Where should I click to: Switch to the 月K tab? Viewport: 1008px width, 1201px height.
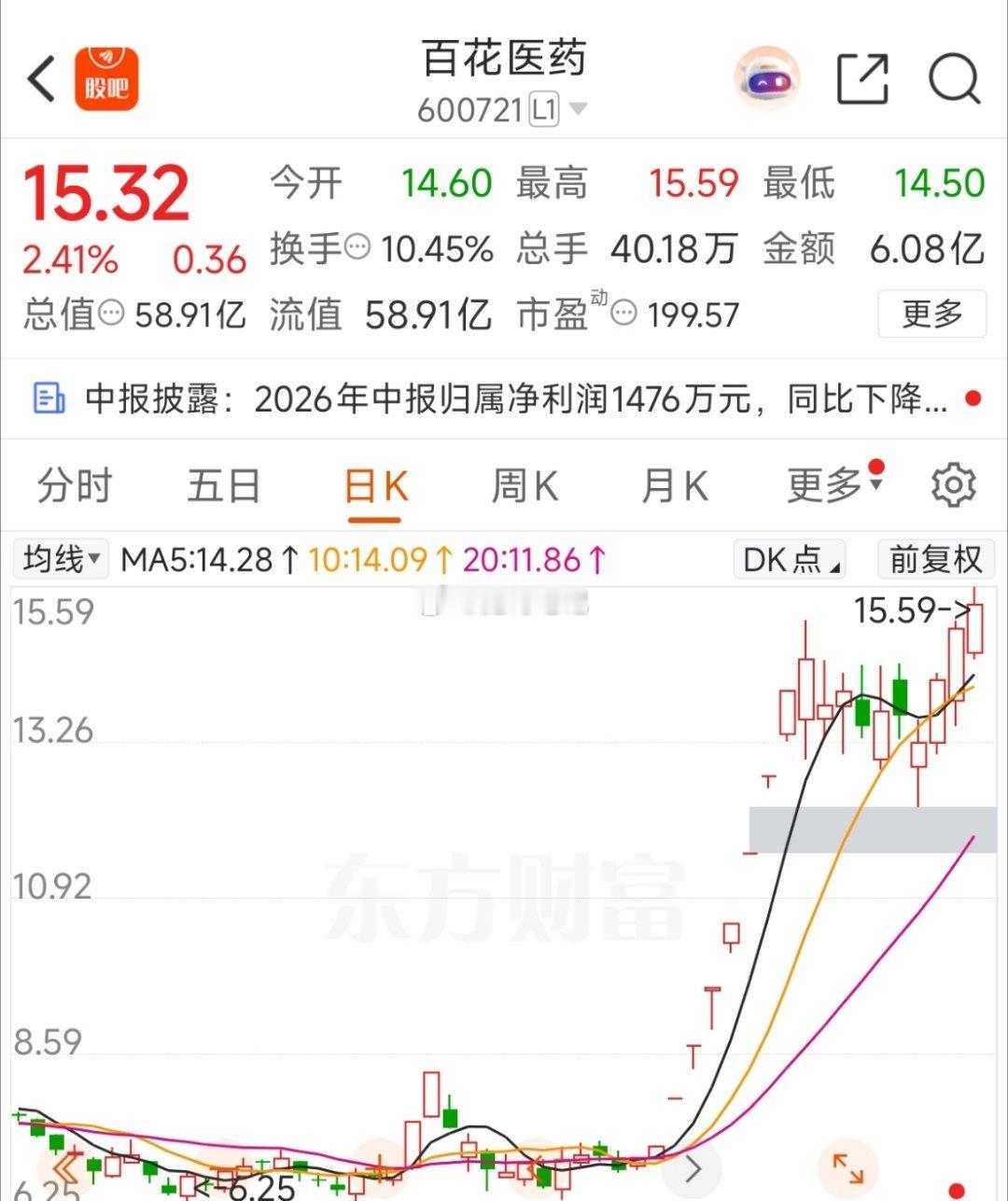[674, 486]
